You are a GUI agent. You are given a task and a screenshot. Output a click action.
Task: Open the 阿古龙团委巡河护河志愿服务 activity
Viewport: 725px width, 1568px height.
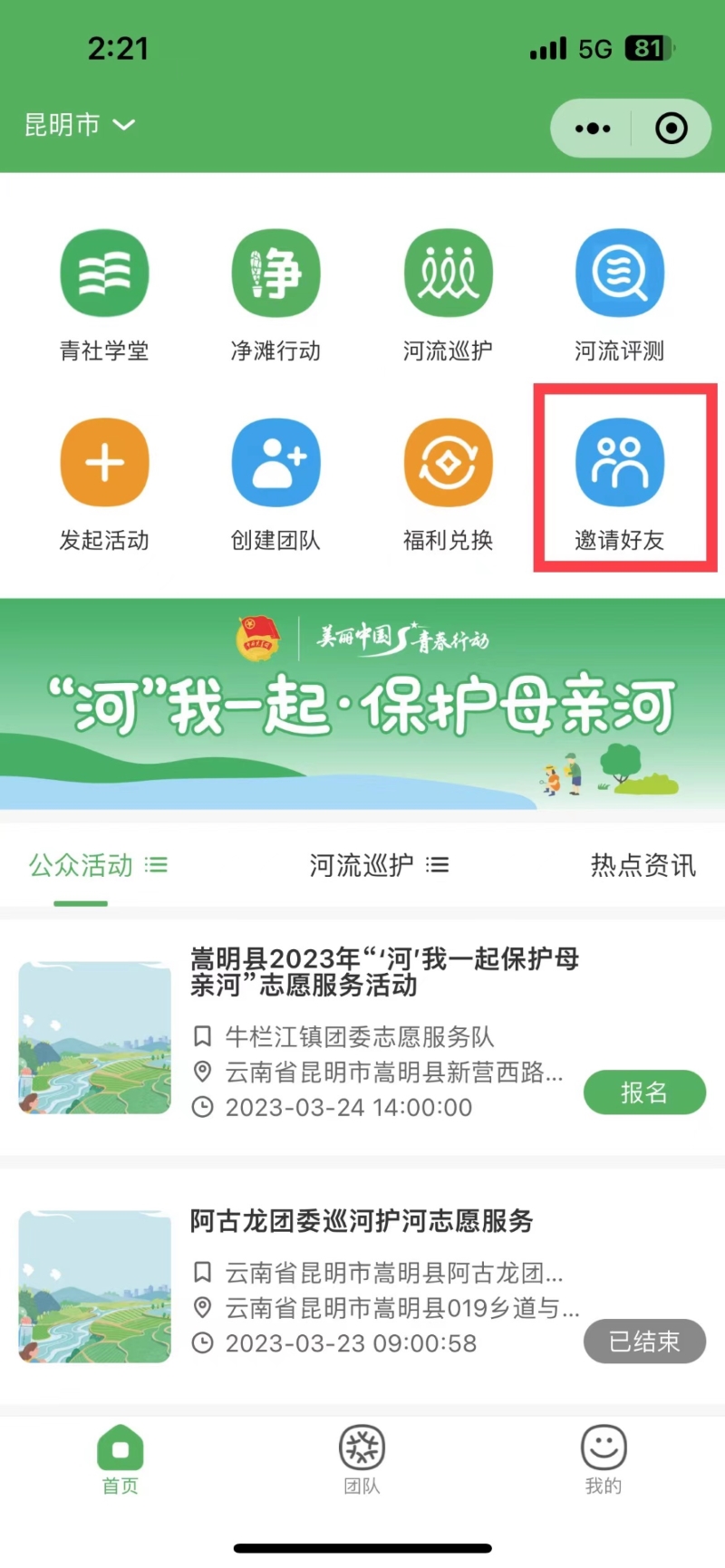pos(362,1221)
